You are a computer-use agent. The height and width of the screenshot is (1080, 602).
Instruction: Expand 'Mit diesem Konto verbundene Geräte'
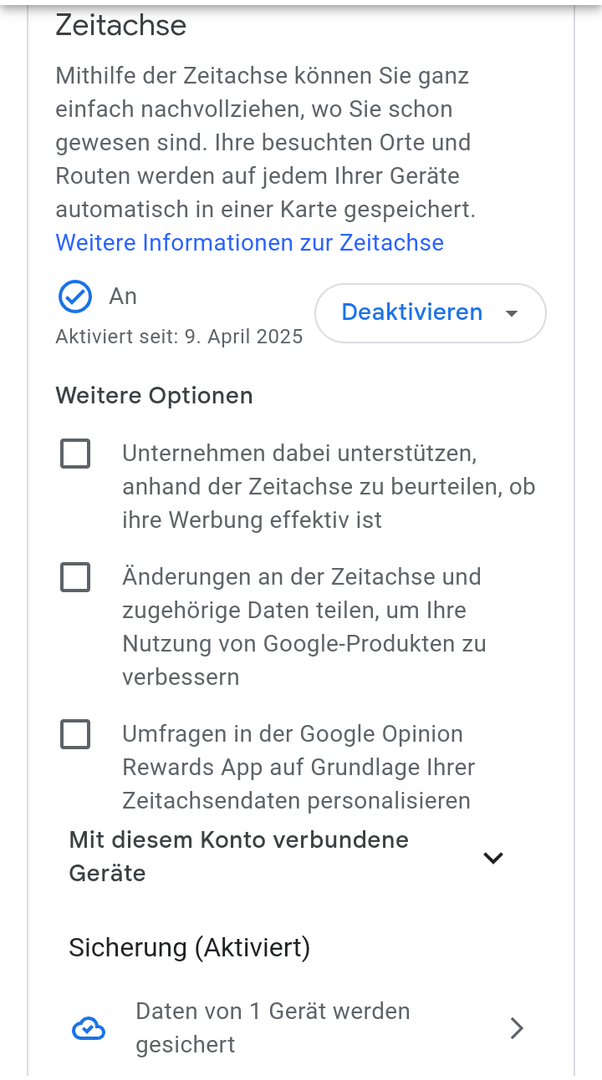point(492,857)
